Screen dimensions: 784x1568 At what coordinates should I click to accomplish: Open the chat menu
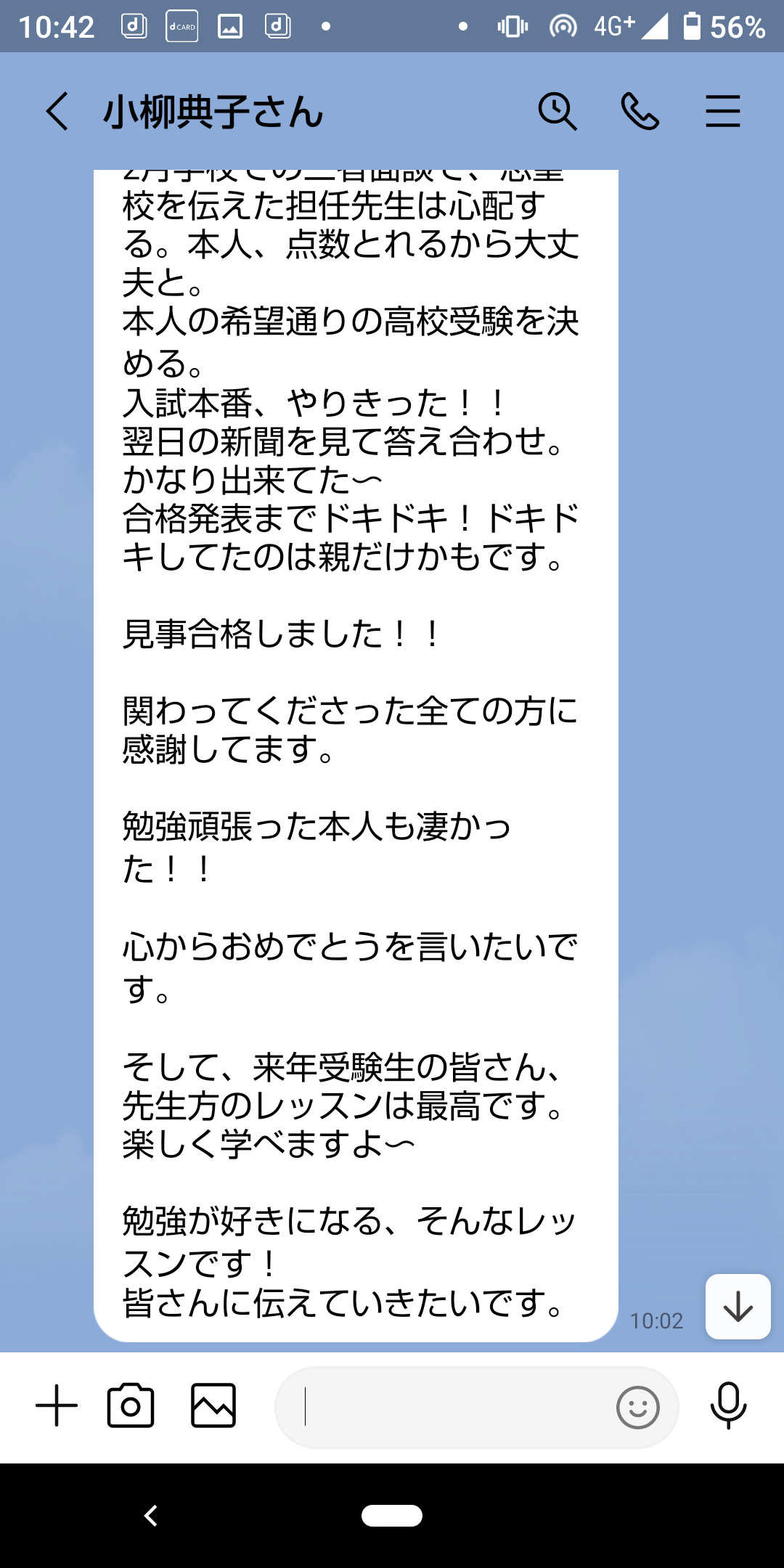[722, 112]
